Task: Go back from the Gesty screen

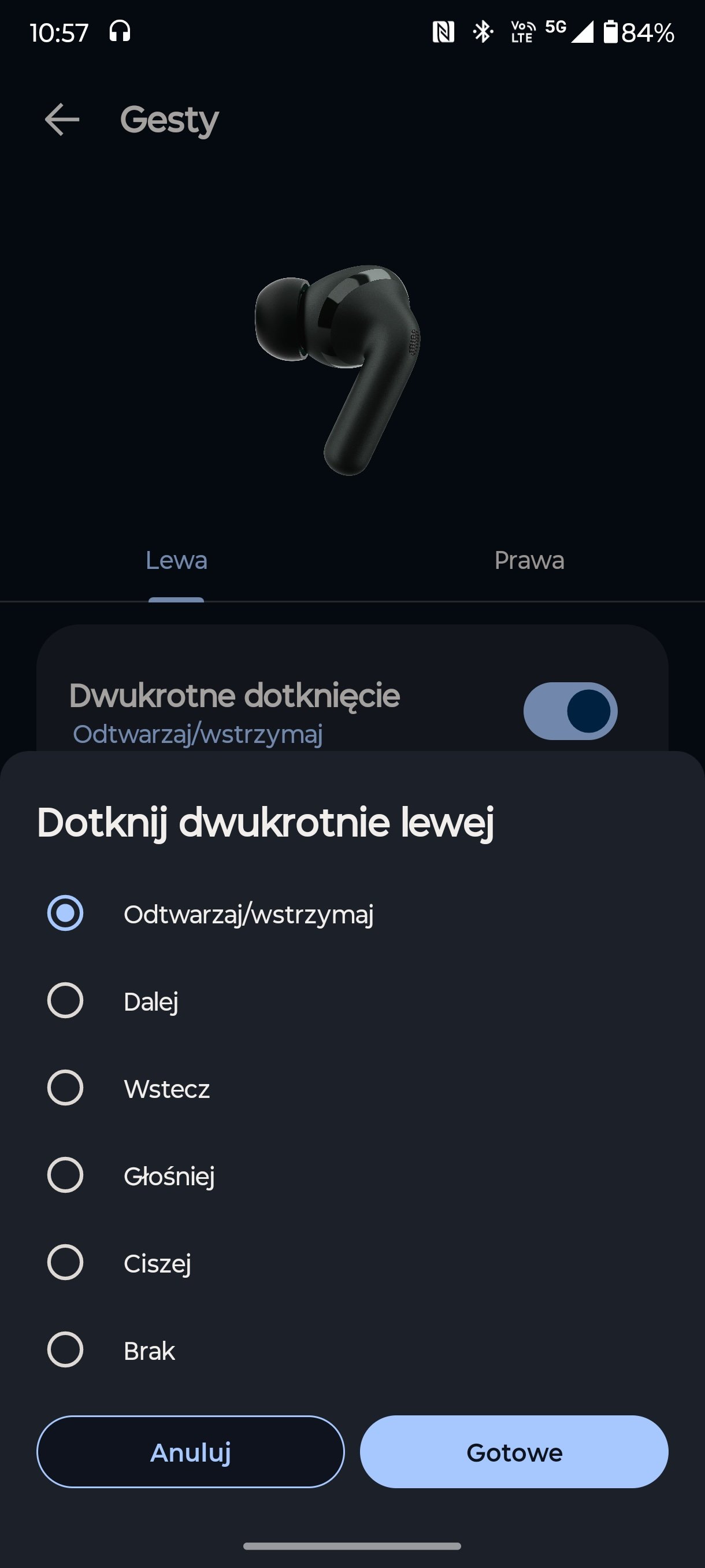Action: point(62,119)
